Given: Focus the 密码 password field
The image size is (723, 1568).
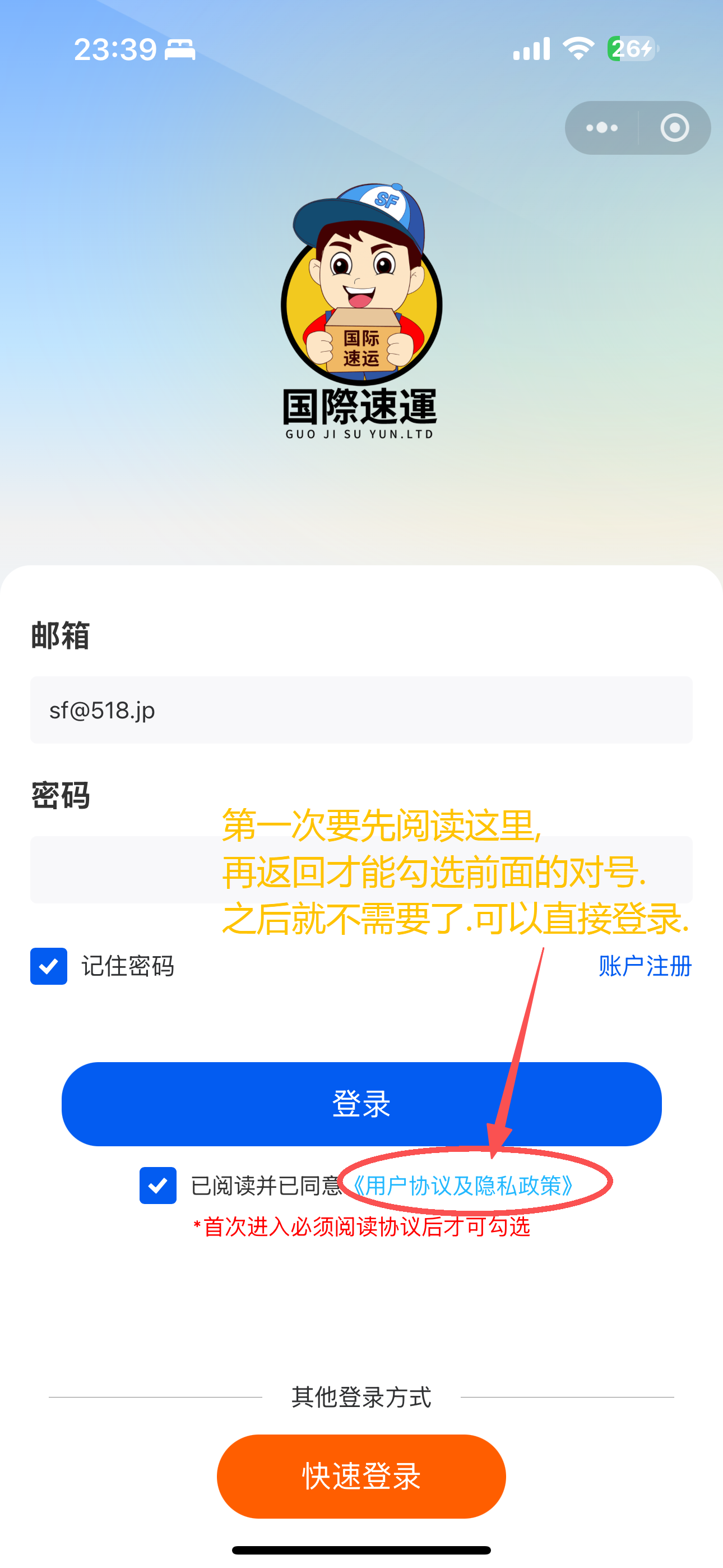Looking at the screenshot, I should pos(122,869).
